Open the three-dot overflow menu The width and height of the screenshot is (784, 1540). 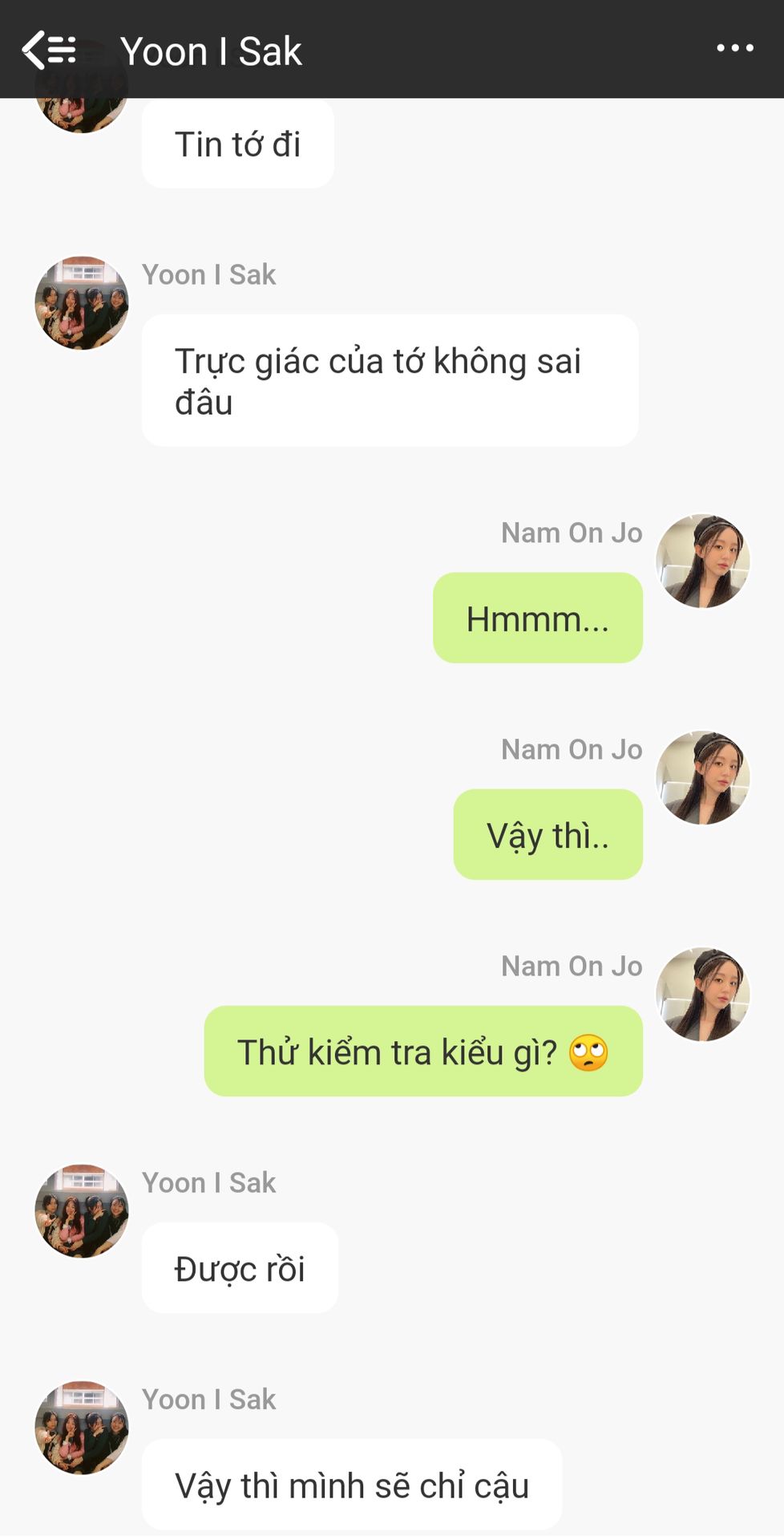click(734, 49)
